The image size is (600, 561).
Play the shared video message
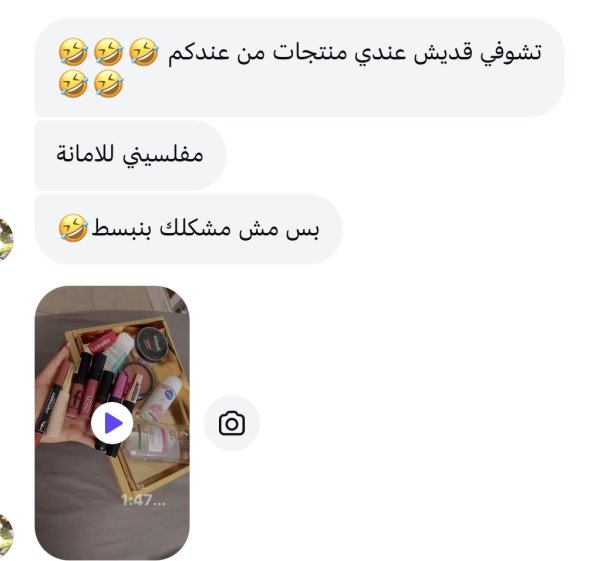click(112, 424)
